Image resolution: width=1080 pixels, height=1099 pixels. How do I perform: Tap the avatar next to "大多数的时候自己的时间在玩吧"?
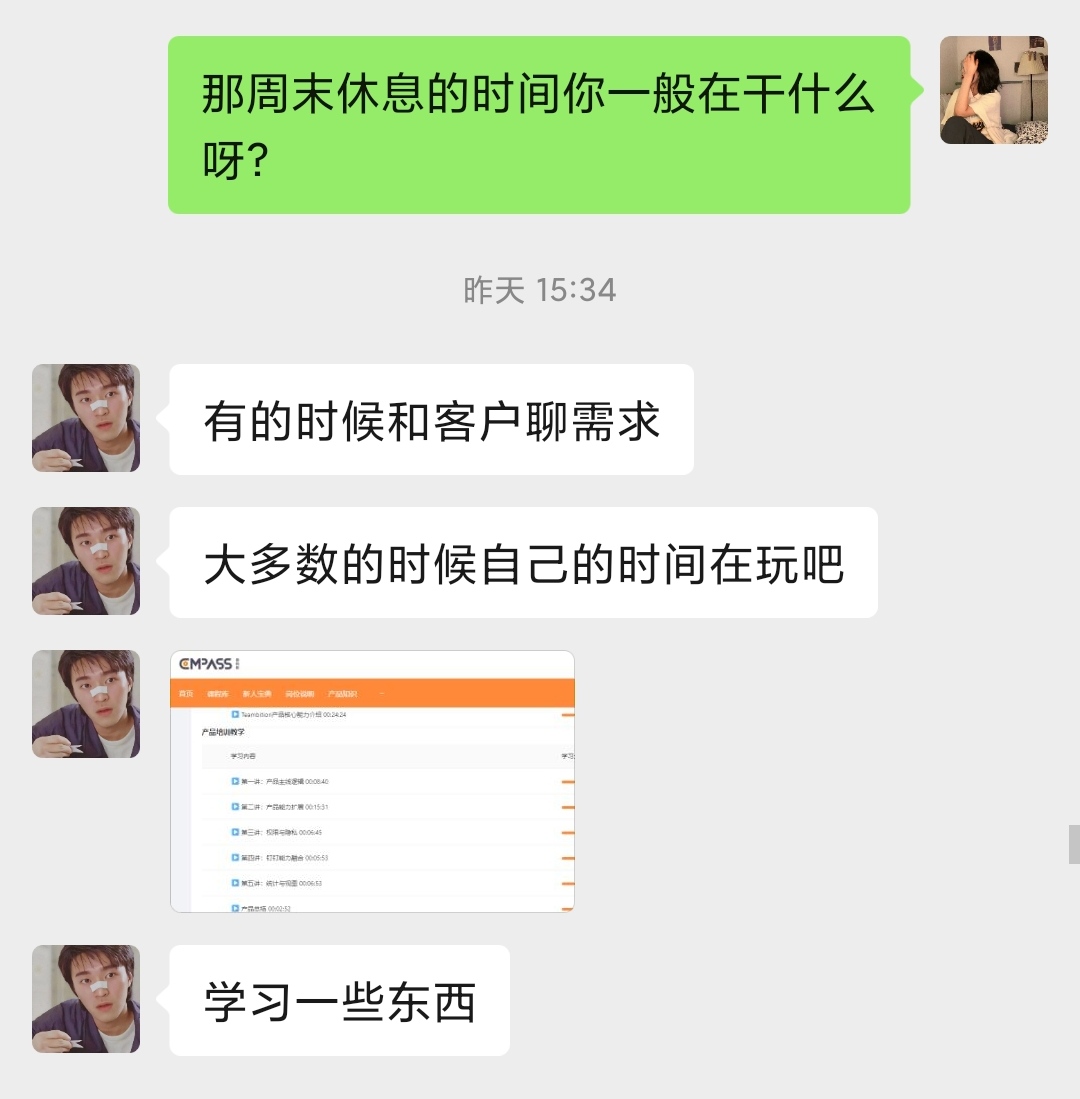86,561
